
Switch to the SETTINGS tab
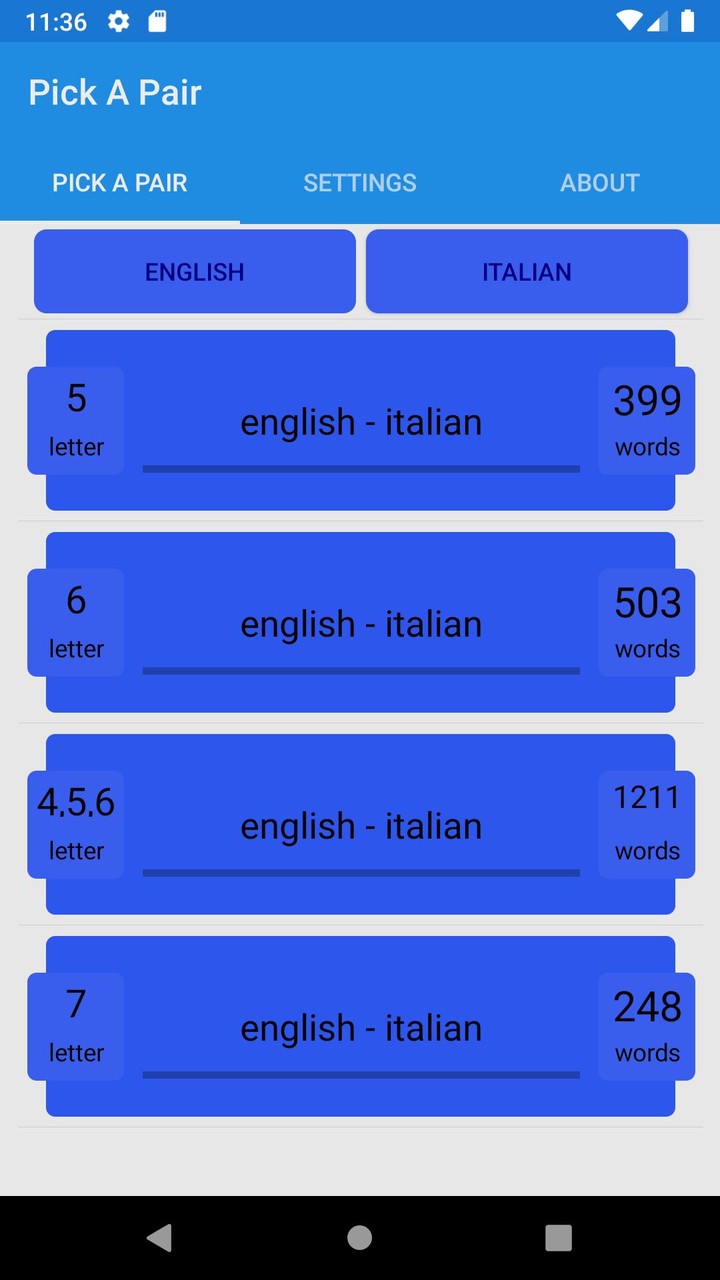pyautogui.click(x=360, y=183)
